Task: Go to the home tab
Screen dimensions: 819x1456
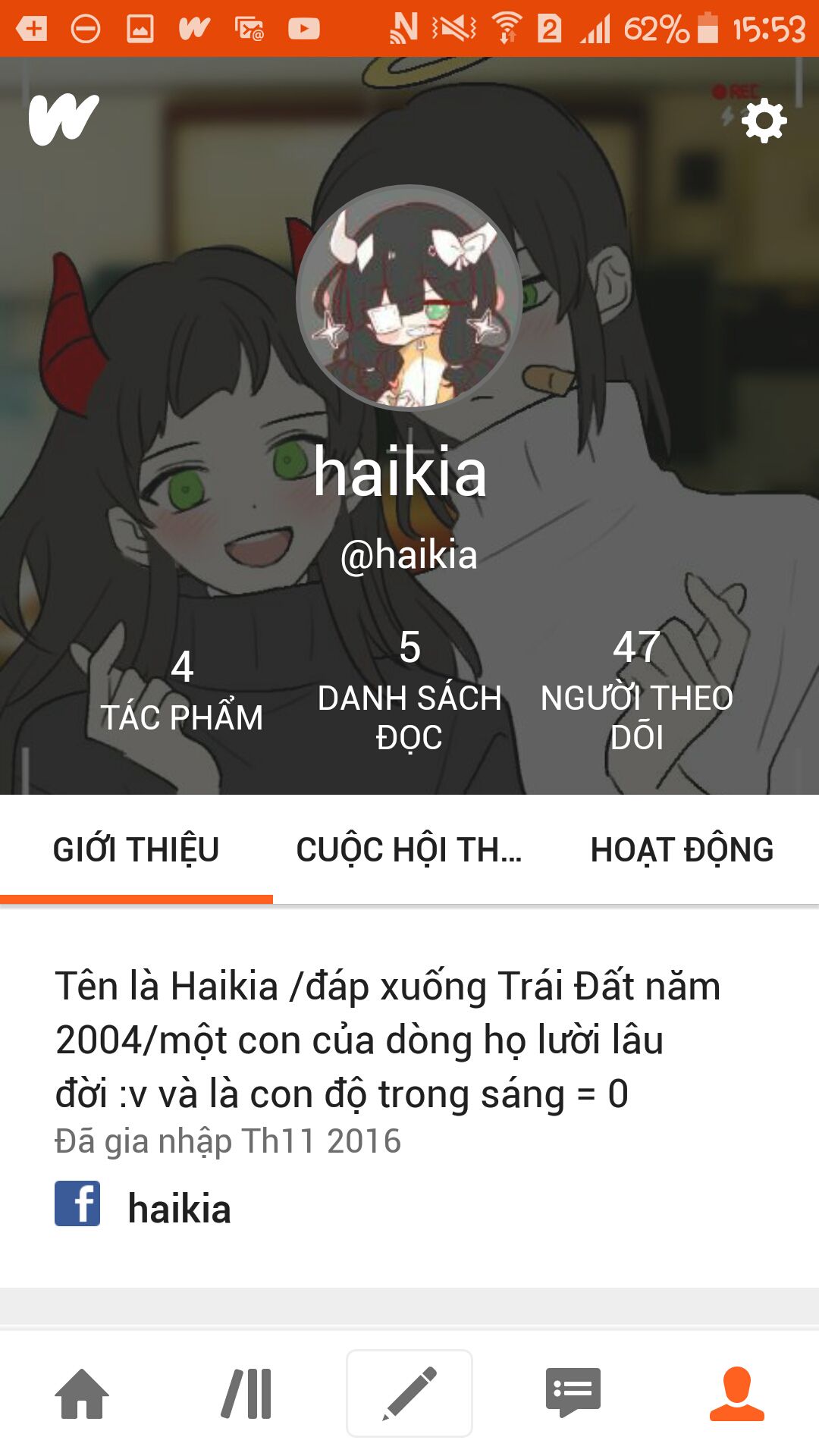Action: click(82, 1394)
